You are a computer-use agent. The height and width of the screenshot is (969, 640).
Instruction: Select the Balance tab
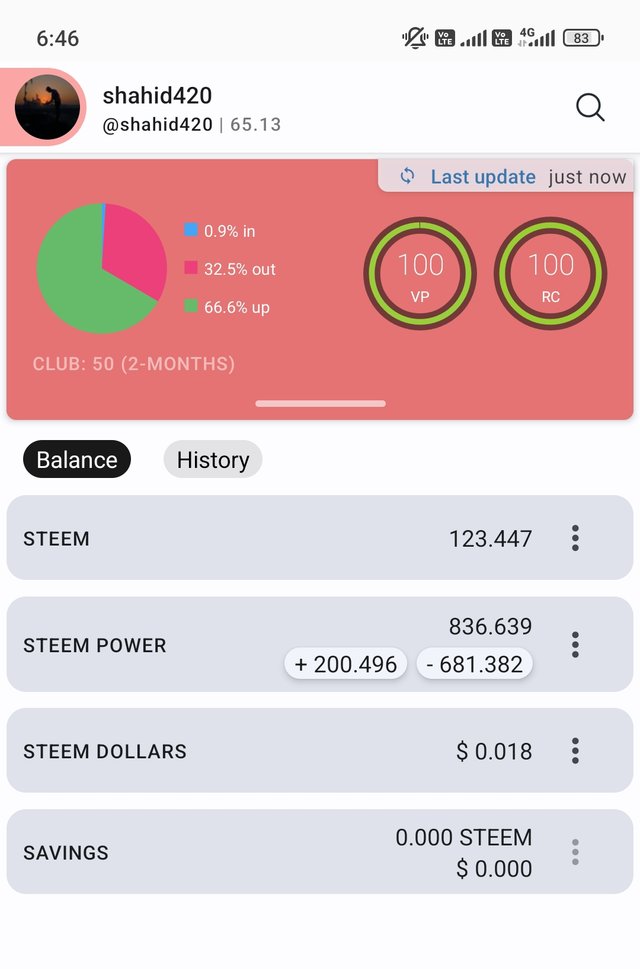point(77,460)
